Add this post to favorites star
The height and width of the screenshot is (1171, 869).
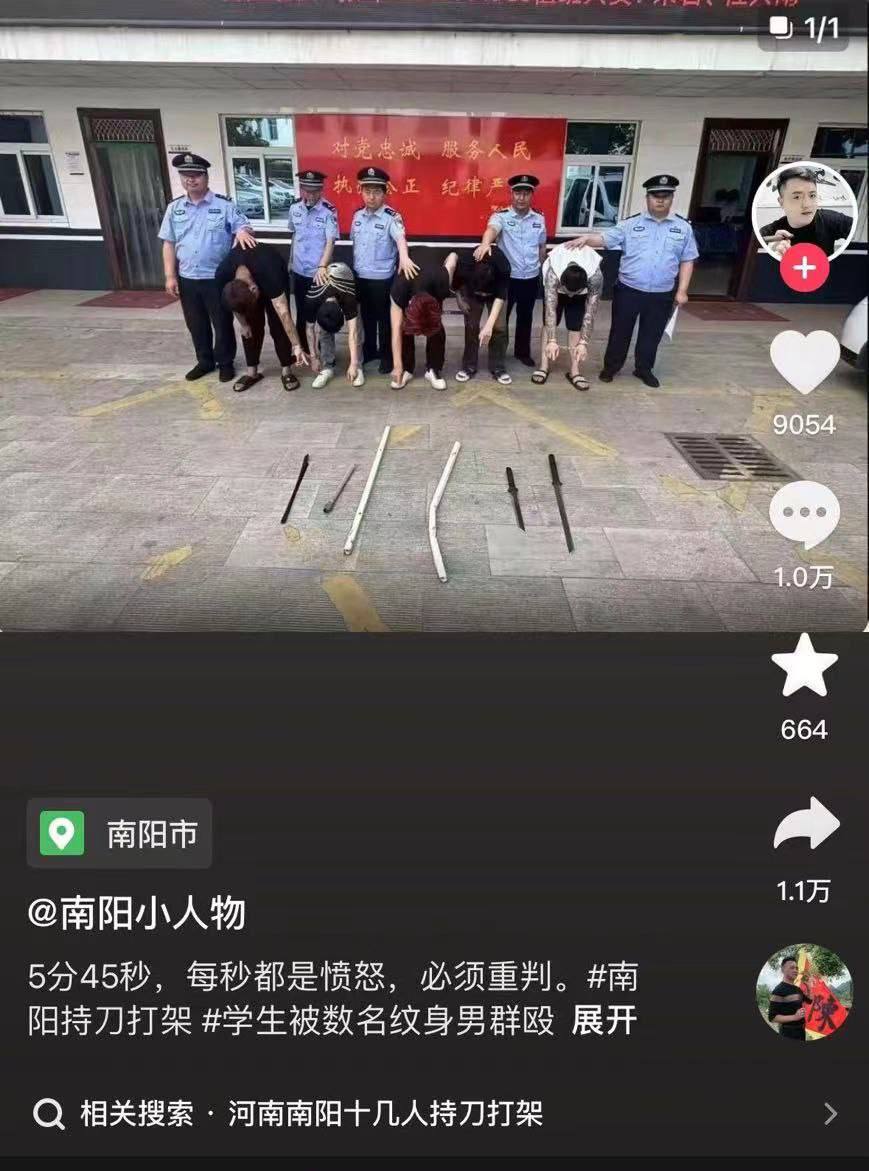tap(804, 668)
